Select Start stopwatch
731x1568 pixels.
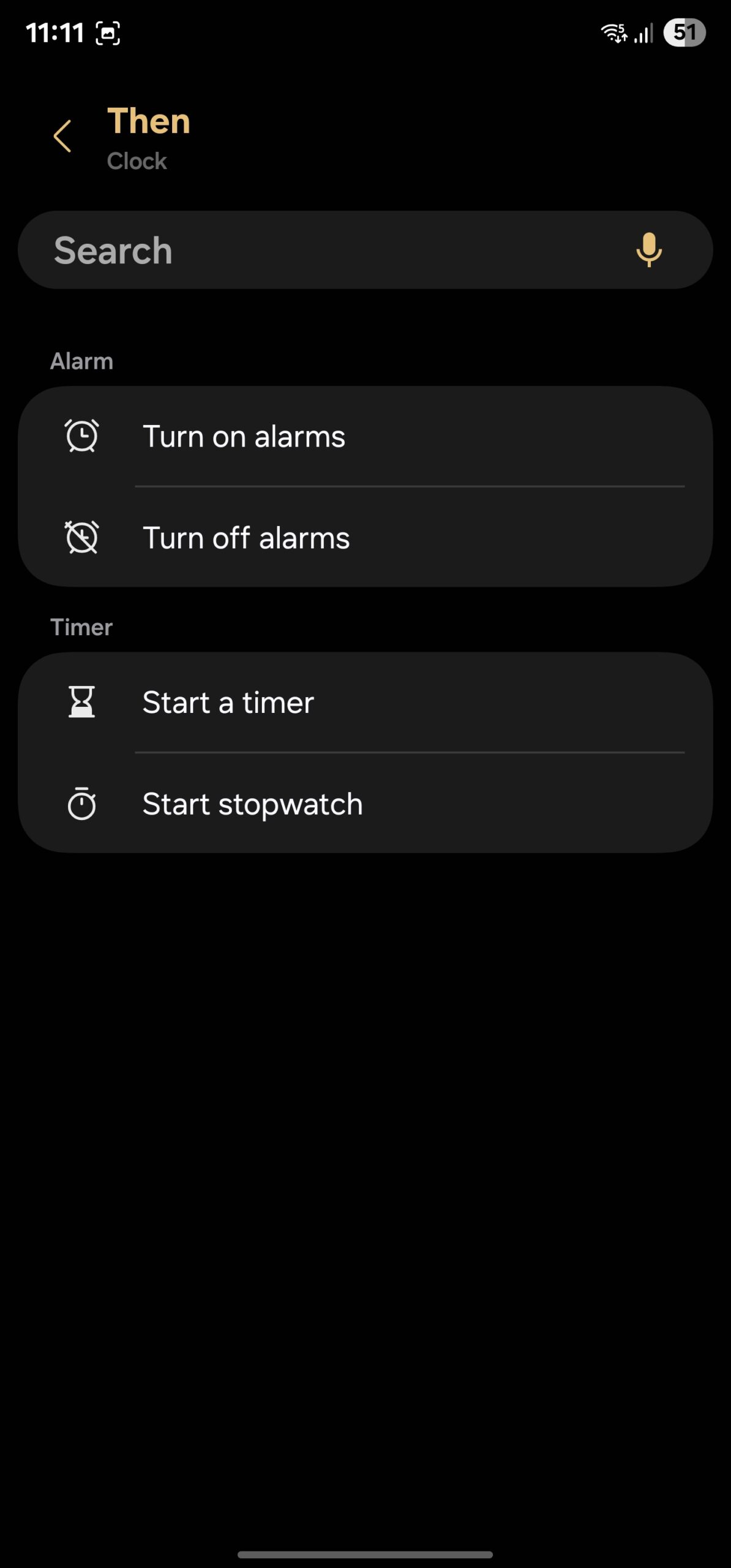click(x=365, y=804)
